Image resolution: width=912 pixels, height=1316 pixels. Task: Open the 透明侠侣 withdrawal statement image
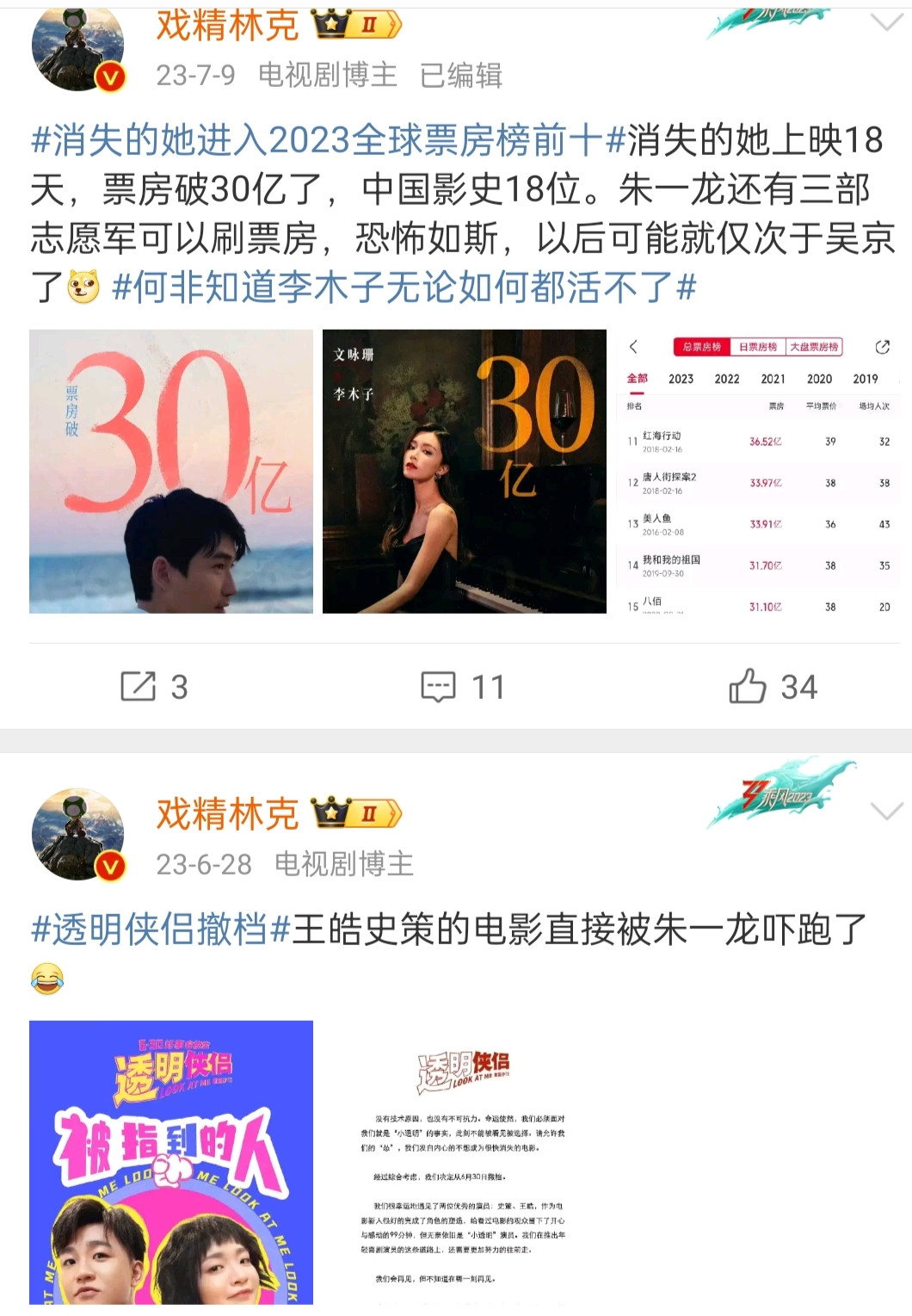(x=465, y=1162)
